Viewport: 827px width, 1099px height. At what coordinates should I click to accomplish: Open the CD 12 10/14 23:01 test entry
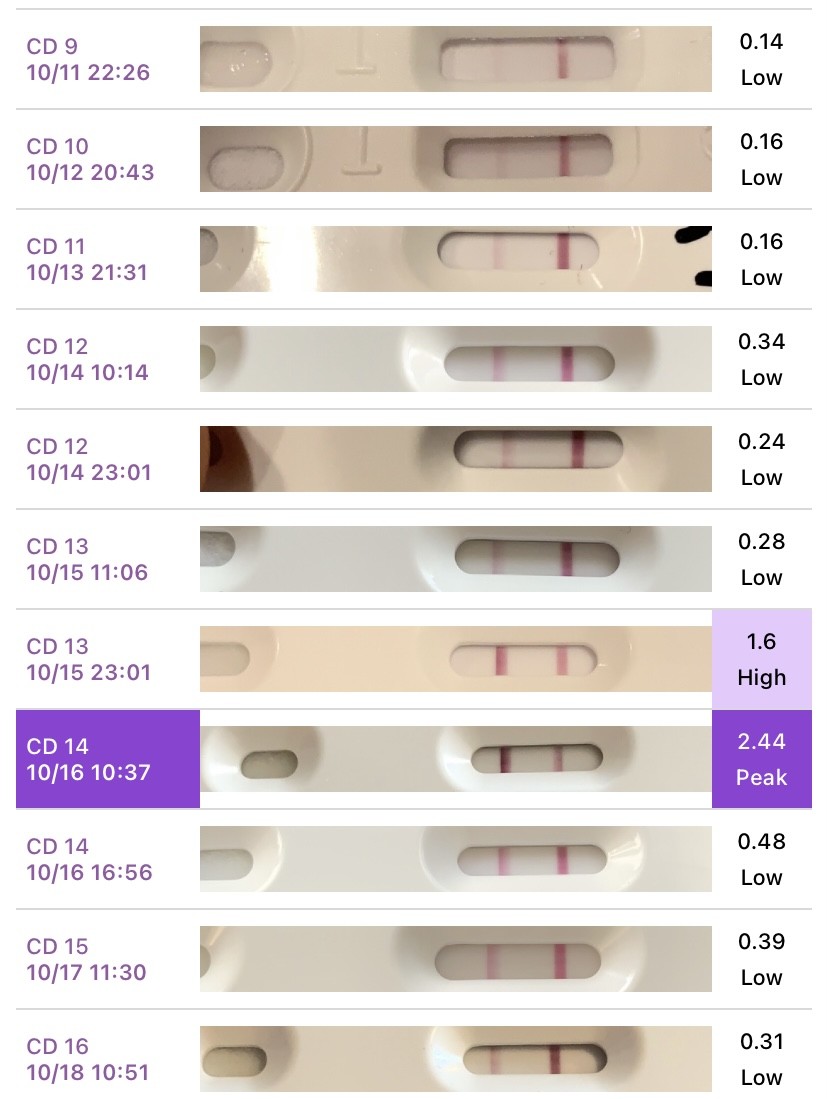tap(90, 459)
